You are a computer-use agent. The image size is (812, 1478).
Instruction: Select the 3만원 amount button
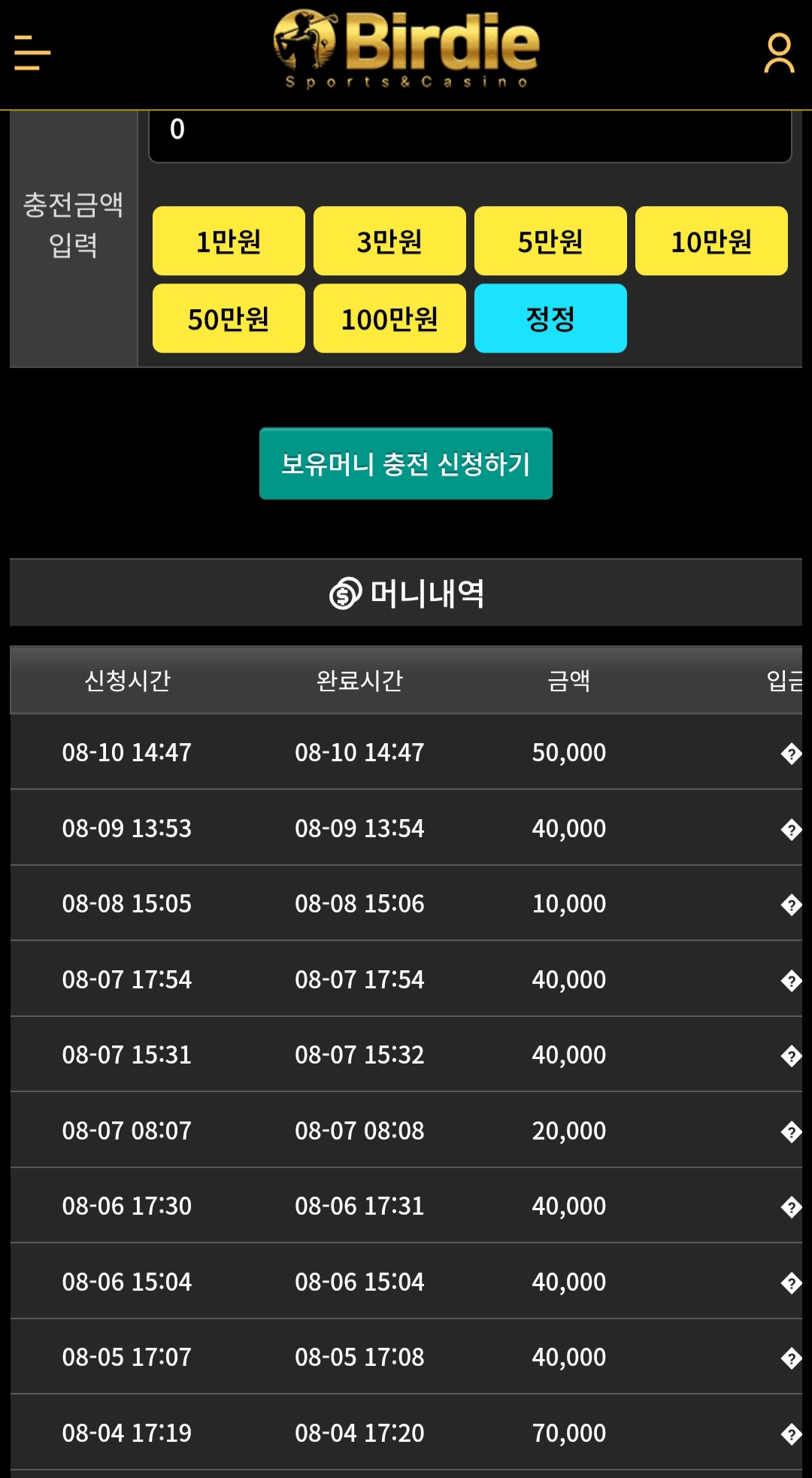click(389, 241)
